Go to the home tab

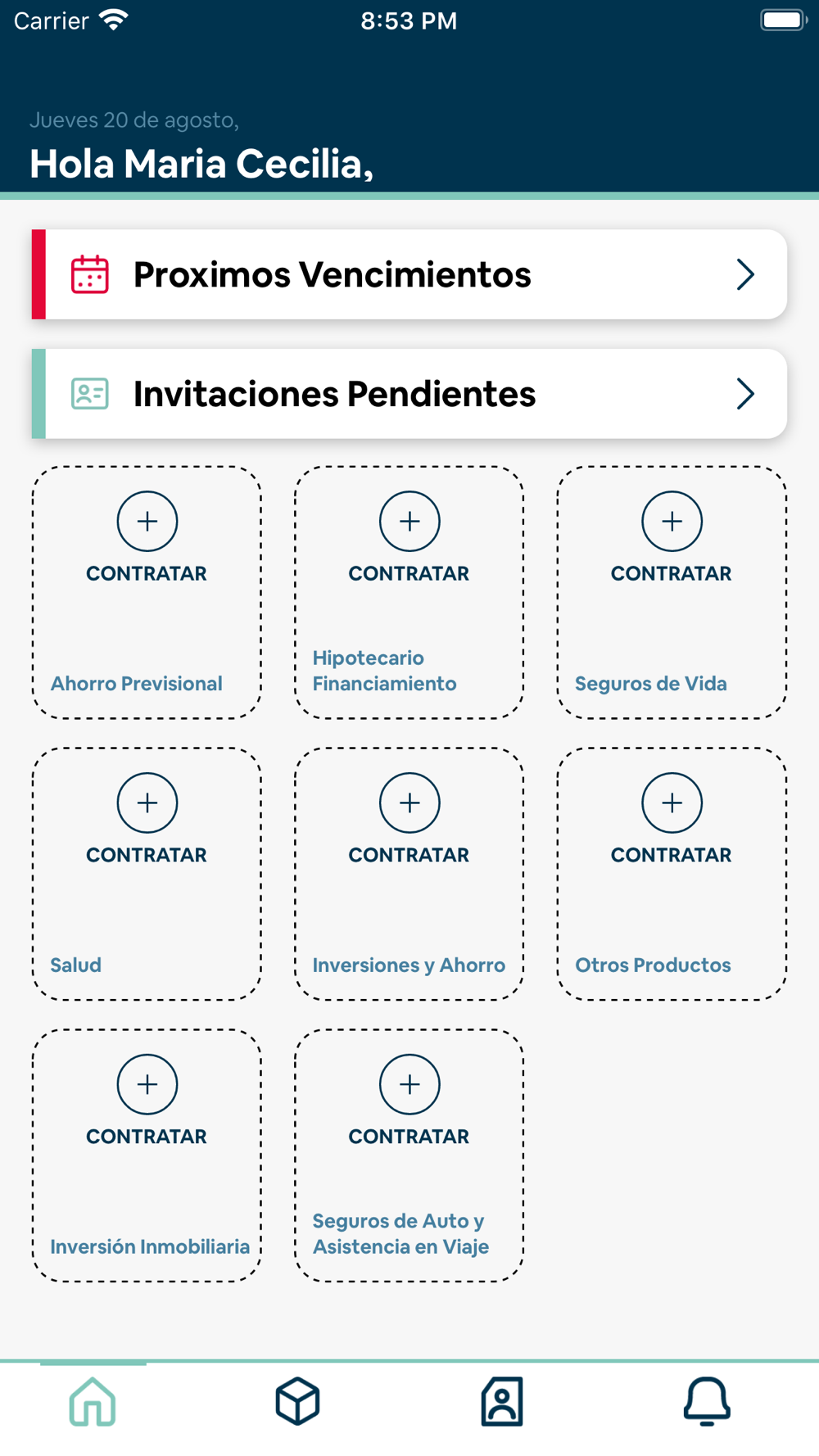pos(93,1401)
